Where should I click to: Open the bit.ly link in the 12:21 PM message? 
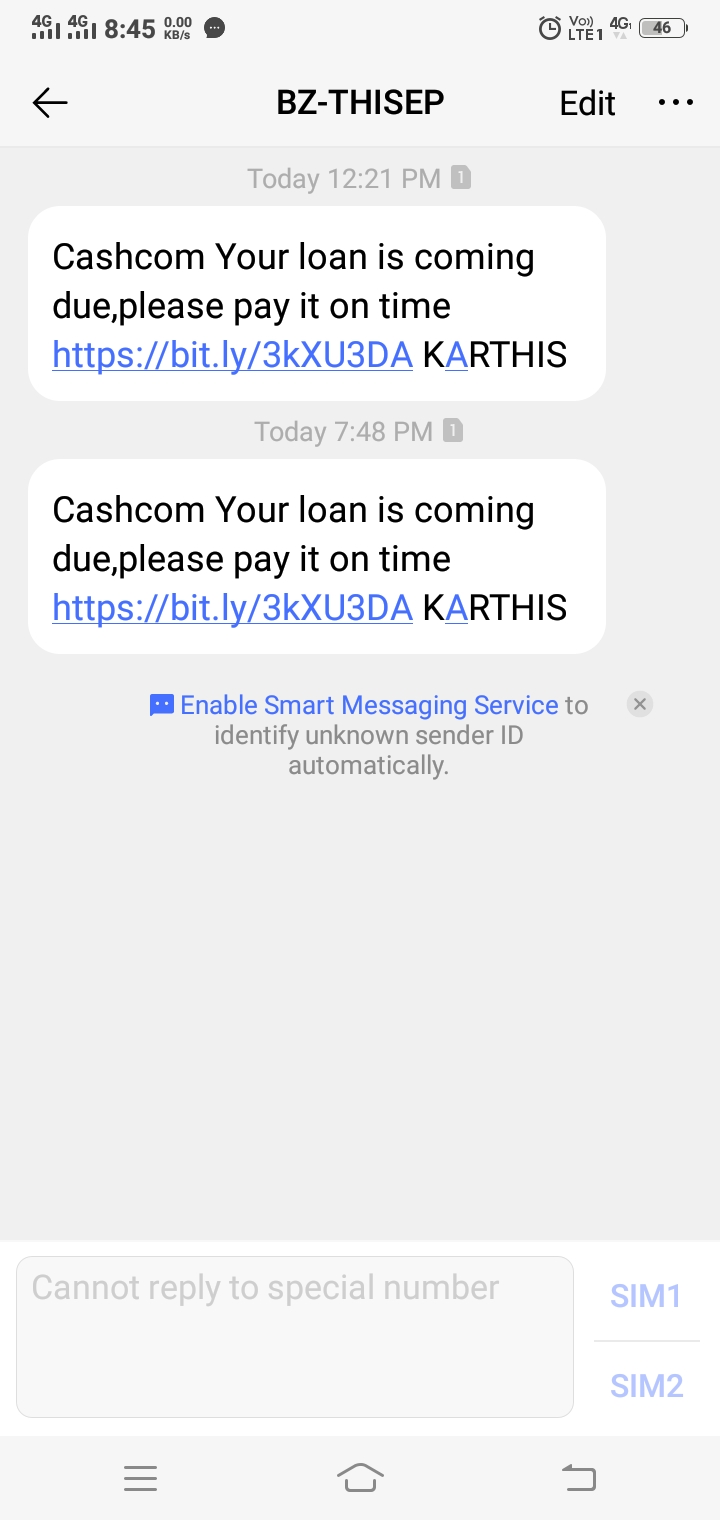232,354
